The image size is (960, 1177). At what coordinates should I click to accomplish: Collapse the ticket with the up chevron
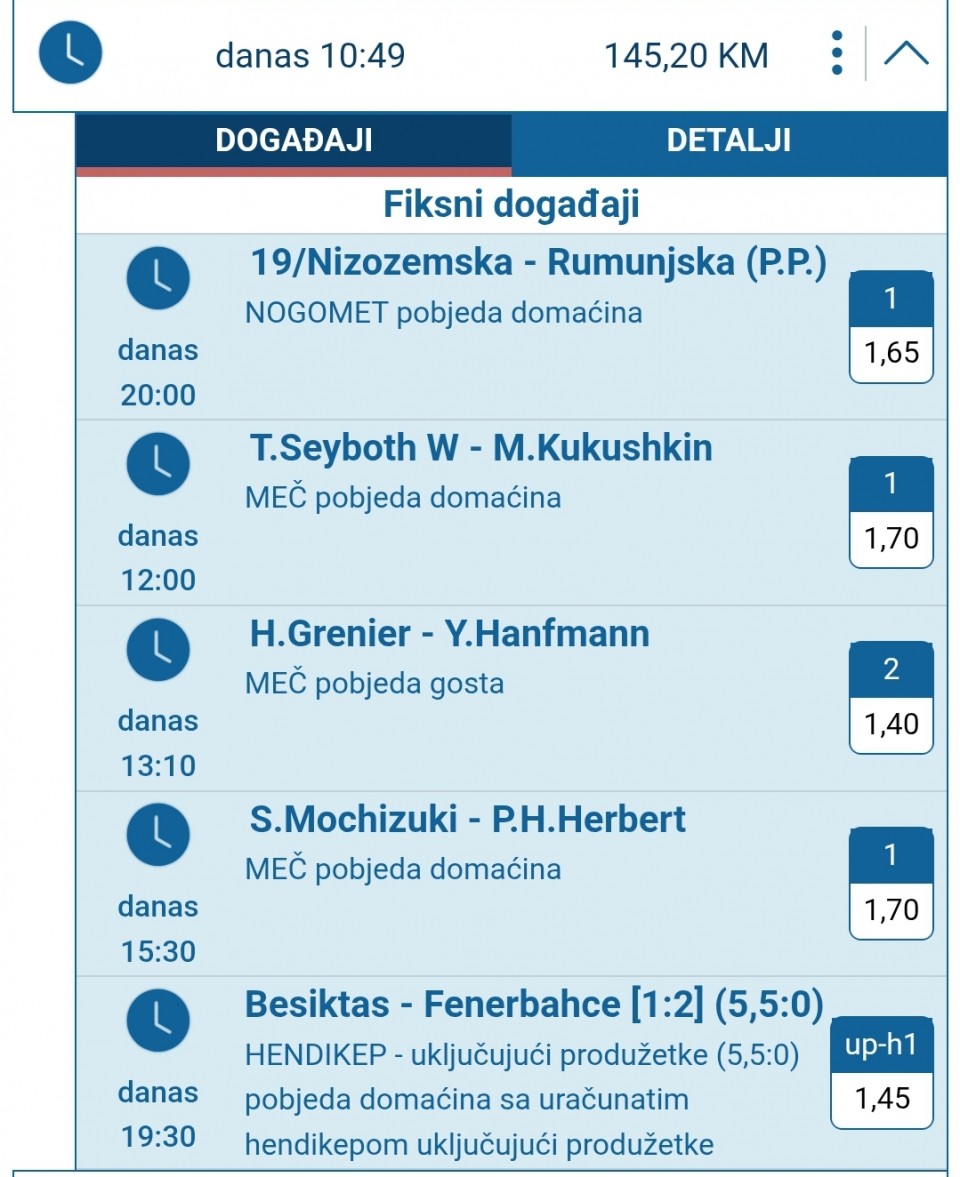point(906,53)
